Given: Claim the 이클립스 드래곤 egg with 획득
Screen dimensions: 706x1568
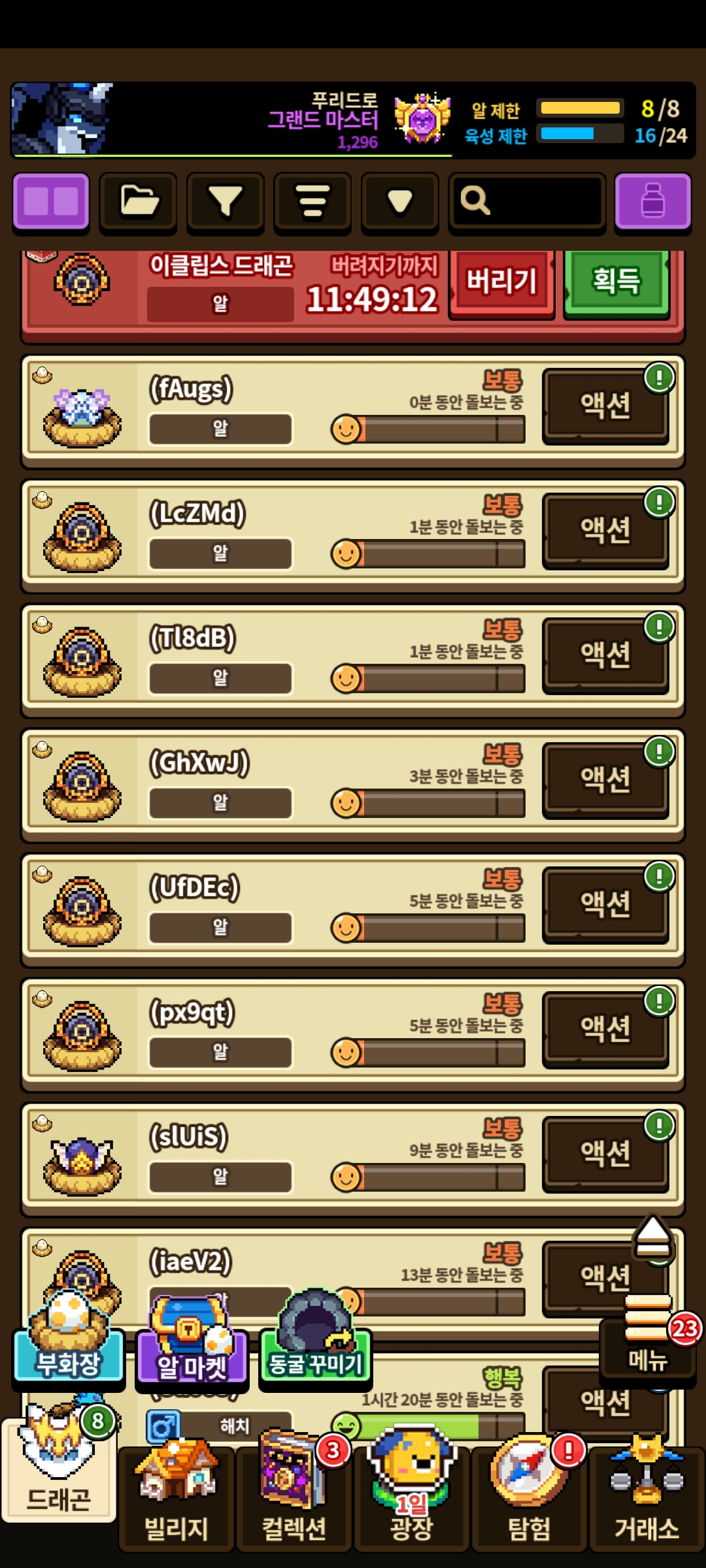Looking at the screenshot, I should pos(616,282).
